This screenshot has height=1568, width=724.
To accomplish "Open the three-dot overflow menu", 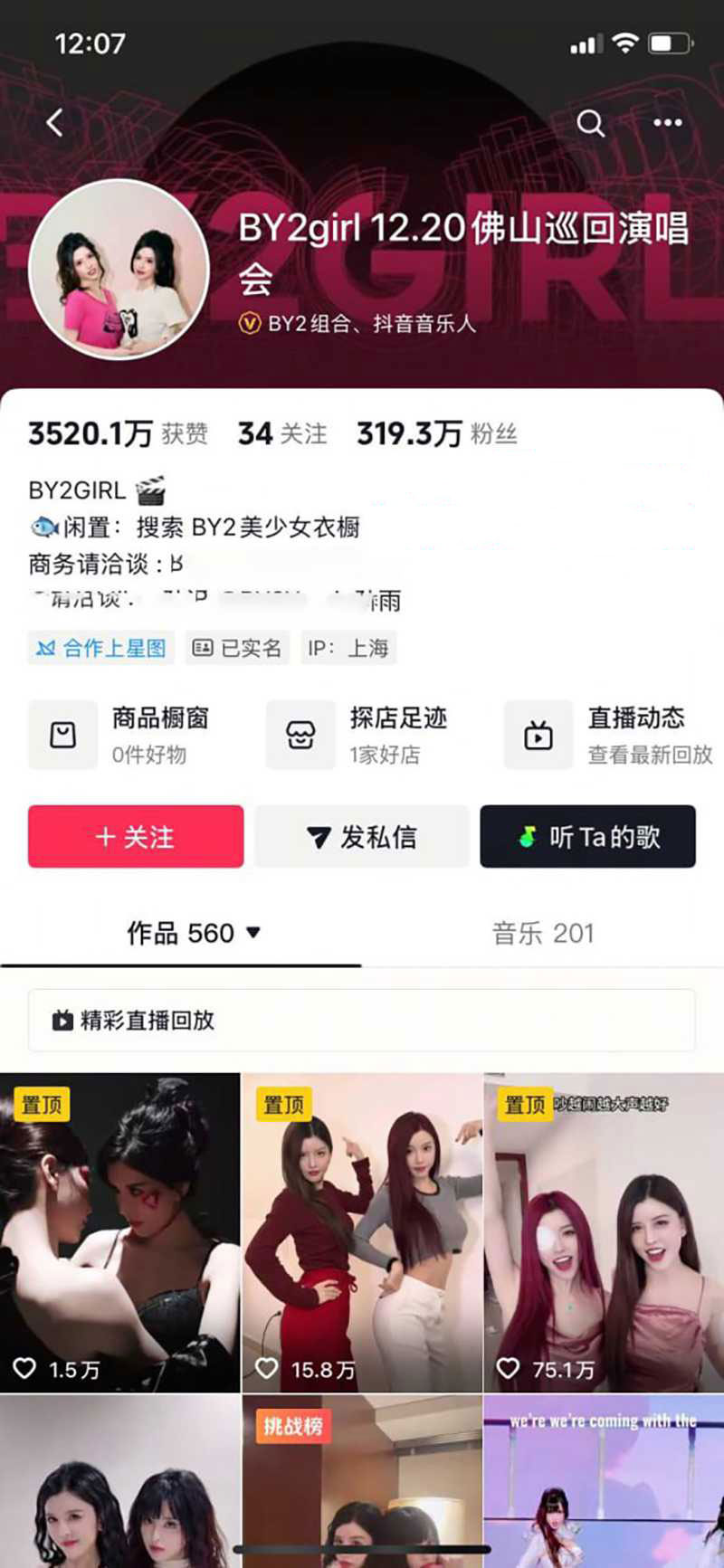I will coord(668,123).
